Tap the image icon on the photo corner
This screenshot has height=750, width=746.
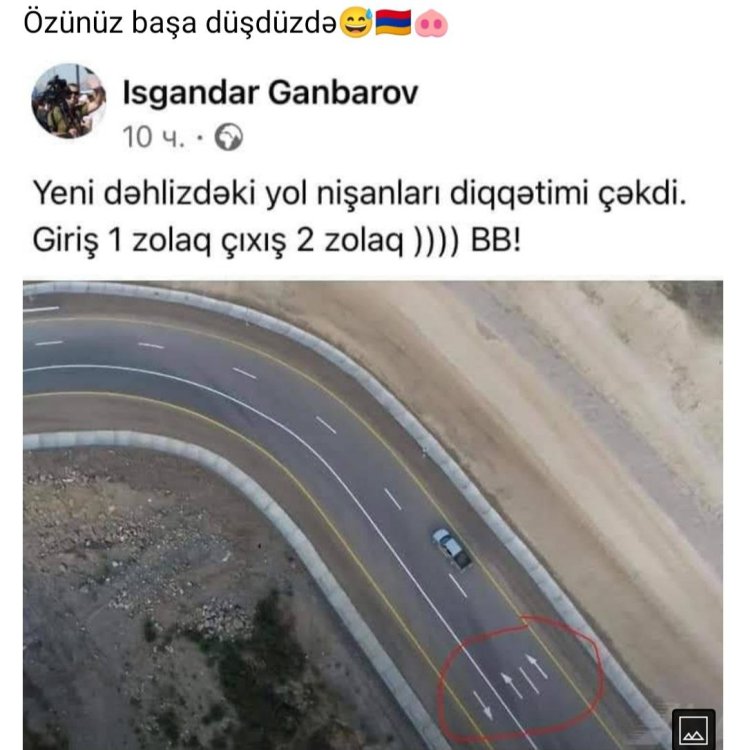(x=693, y=729)
